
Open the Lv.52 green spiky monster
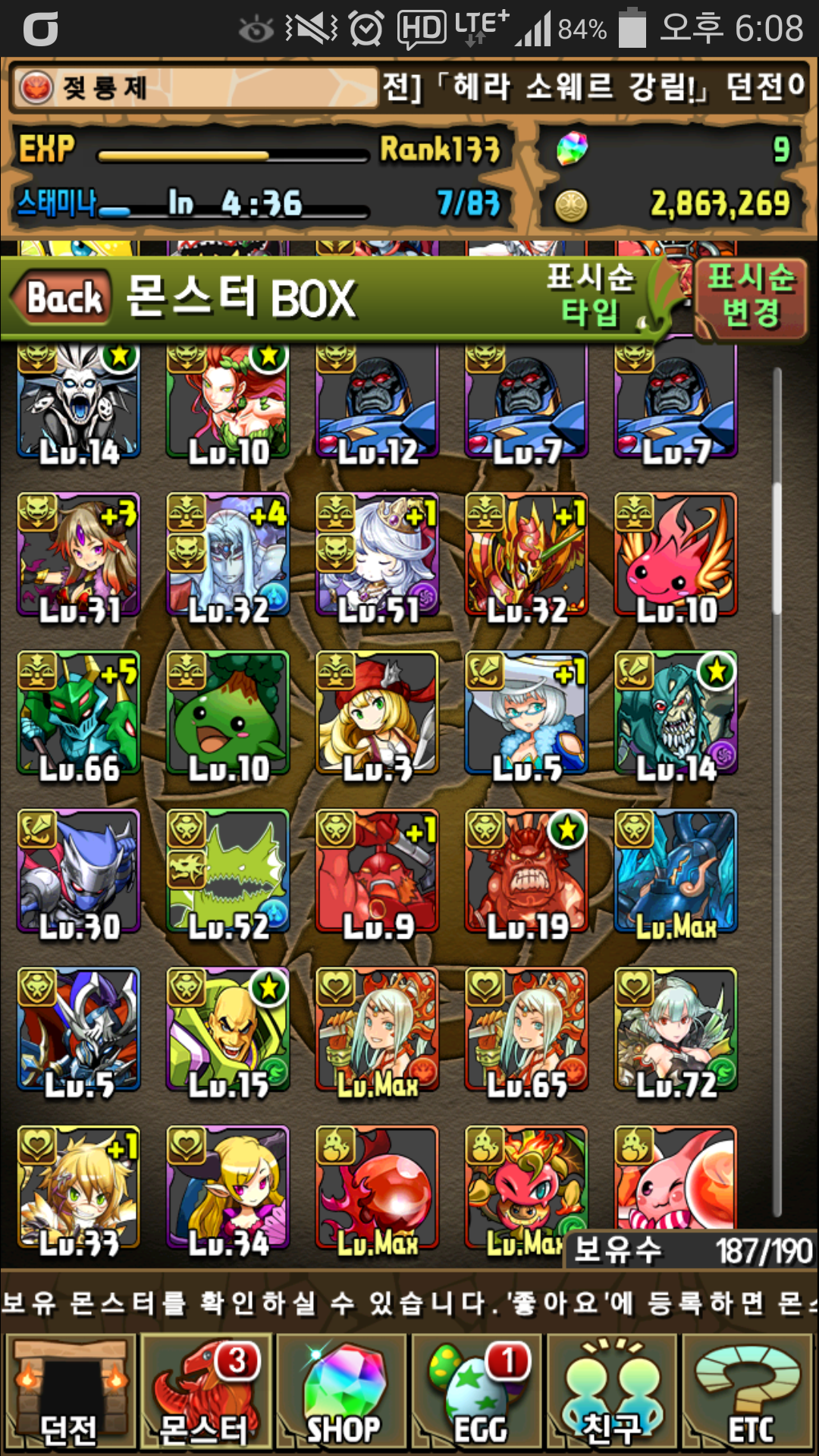click(228, 871)
